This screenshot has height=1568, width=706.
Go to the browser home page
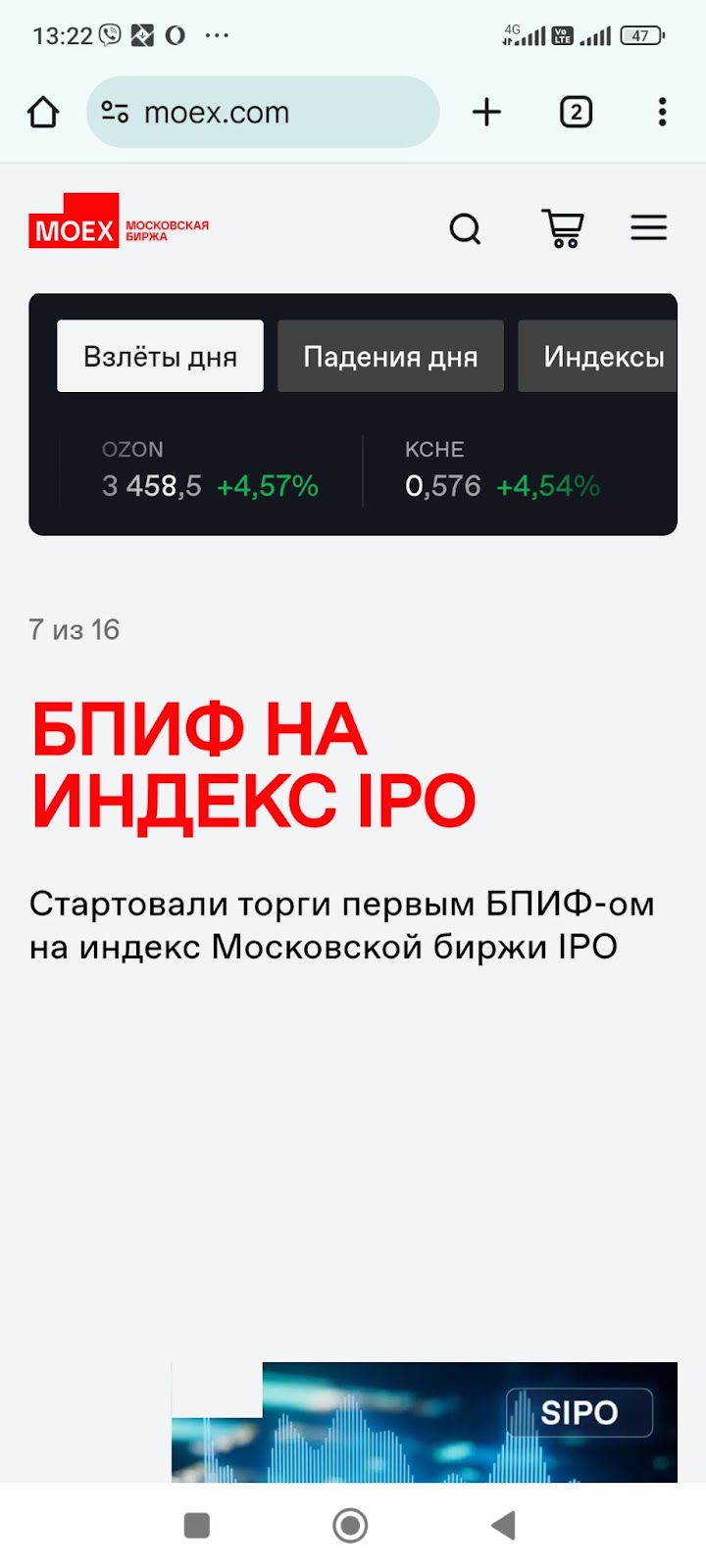click(x=43, y=113)
